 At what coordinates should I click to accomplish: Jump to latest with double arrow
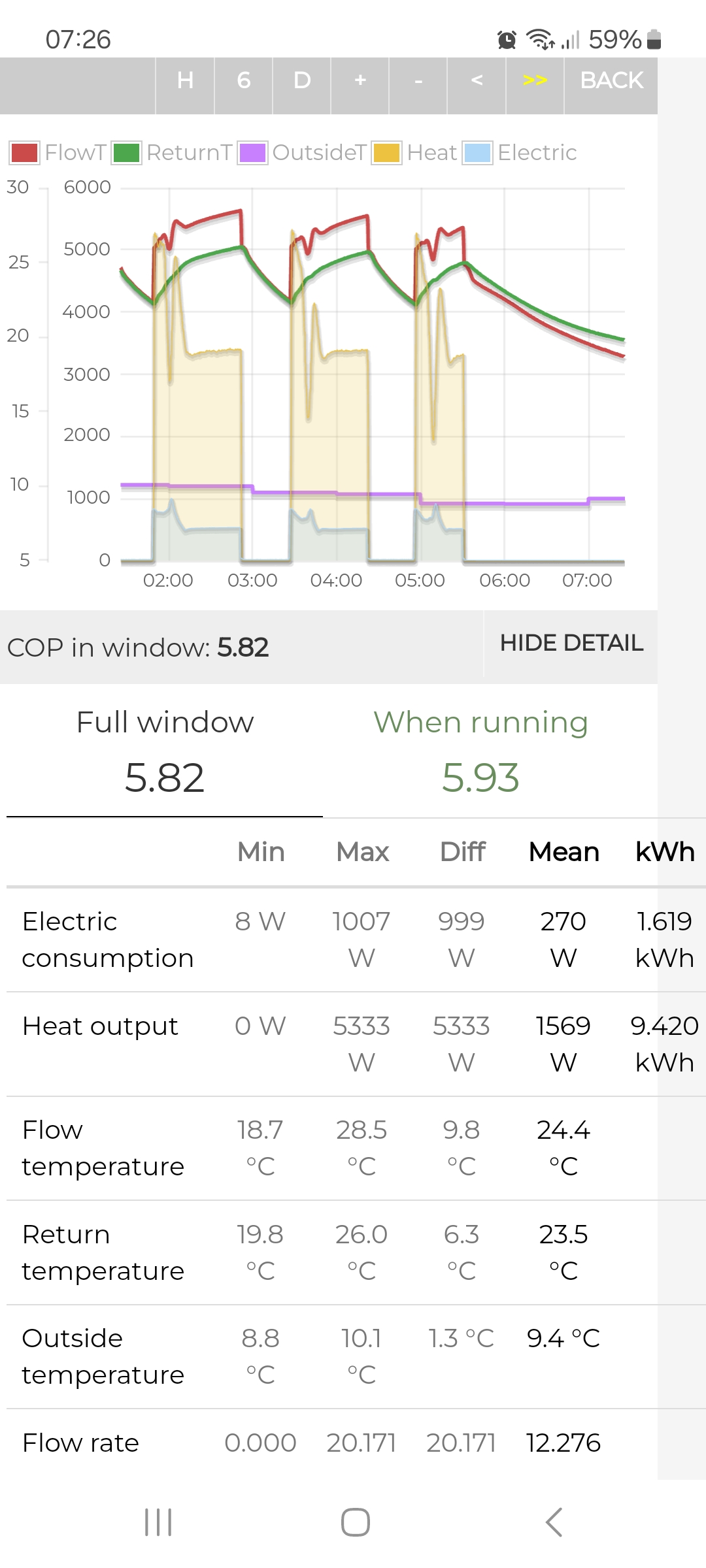(x=535, y=81)
